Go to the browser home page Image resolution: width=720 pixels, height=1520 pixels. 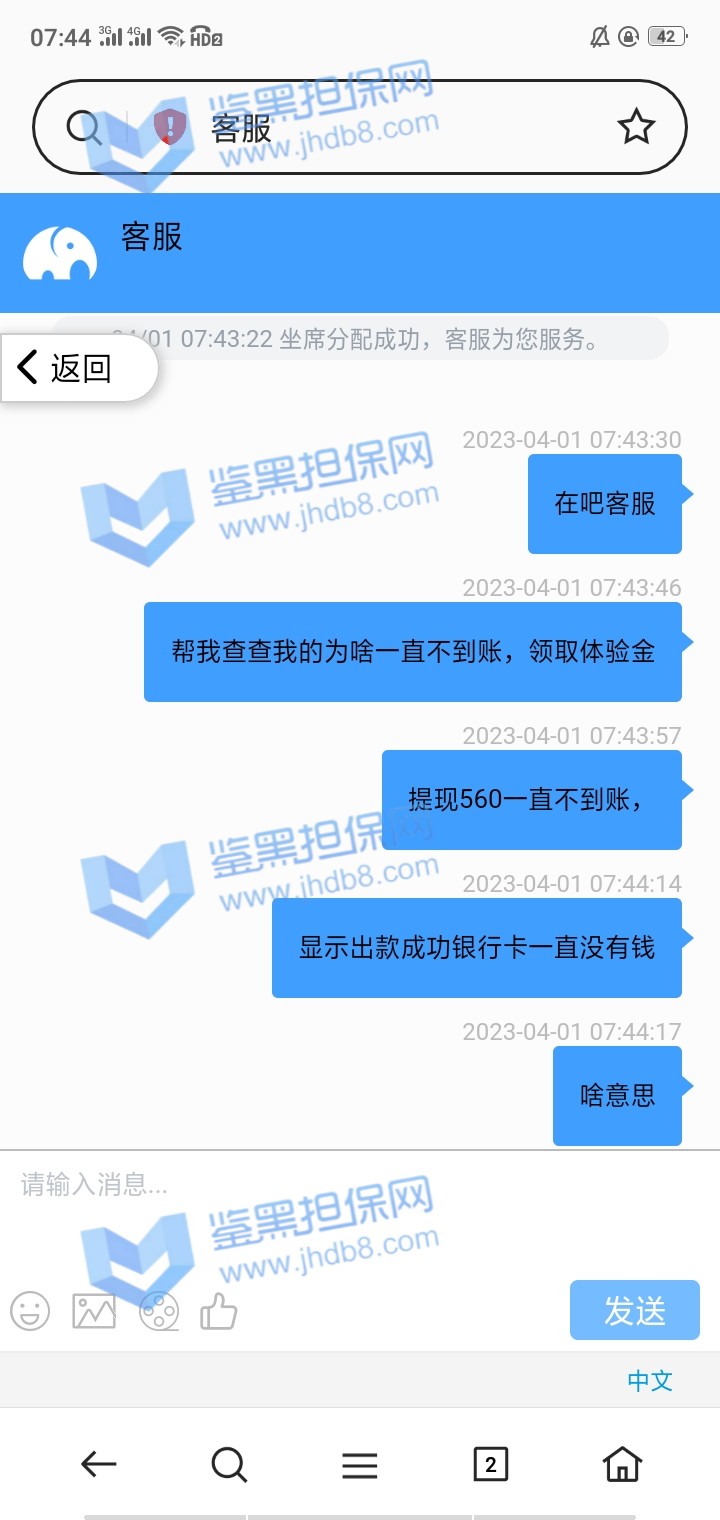(x=622, y=1465)
